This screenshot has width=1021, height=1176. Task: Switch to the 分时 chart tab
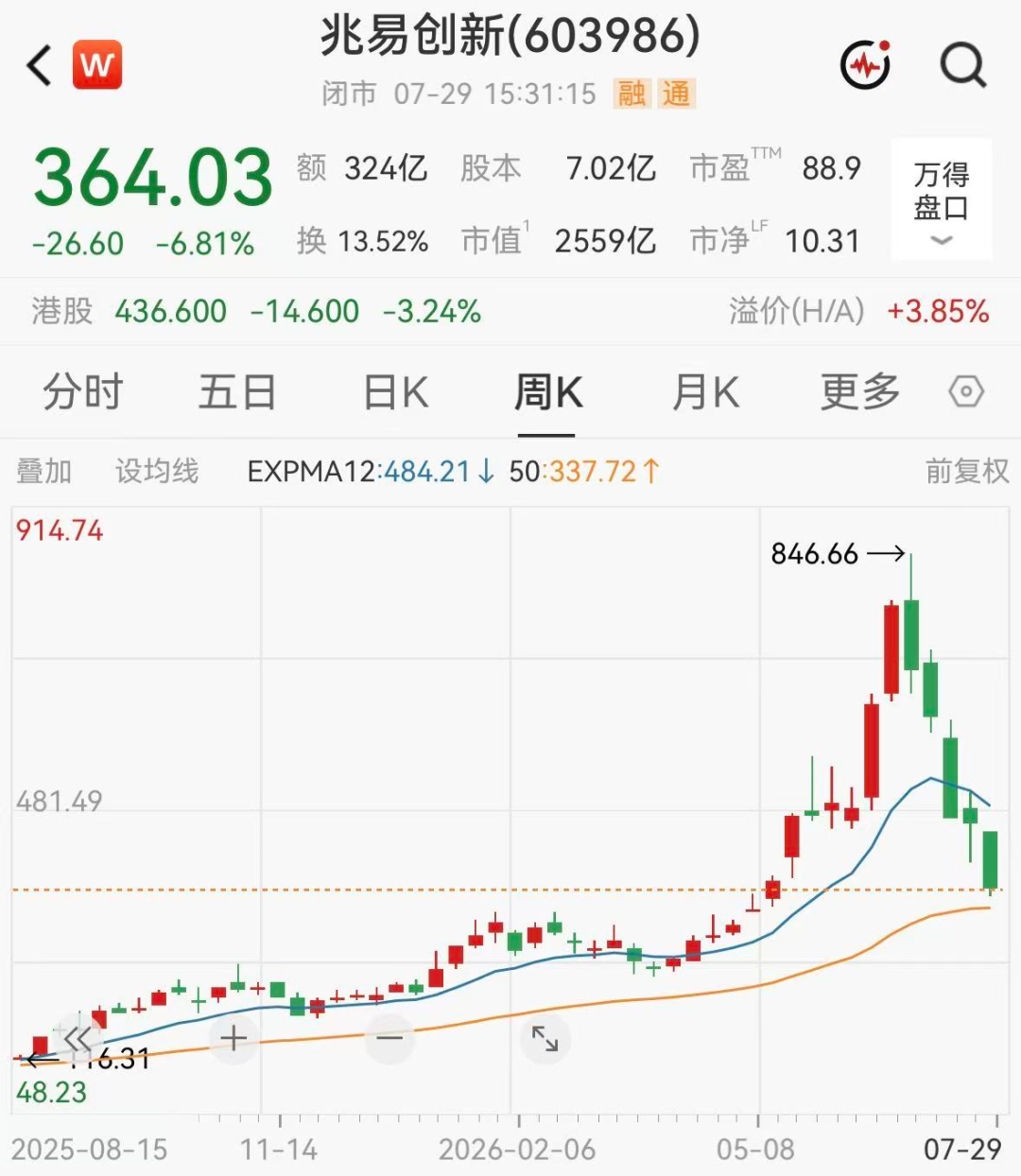(82, 391)
